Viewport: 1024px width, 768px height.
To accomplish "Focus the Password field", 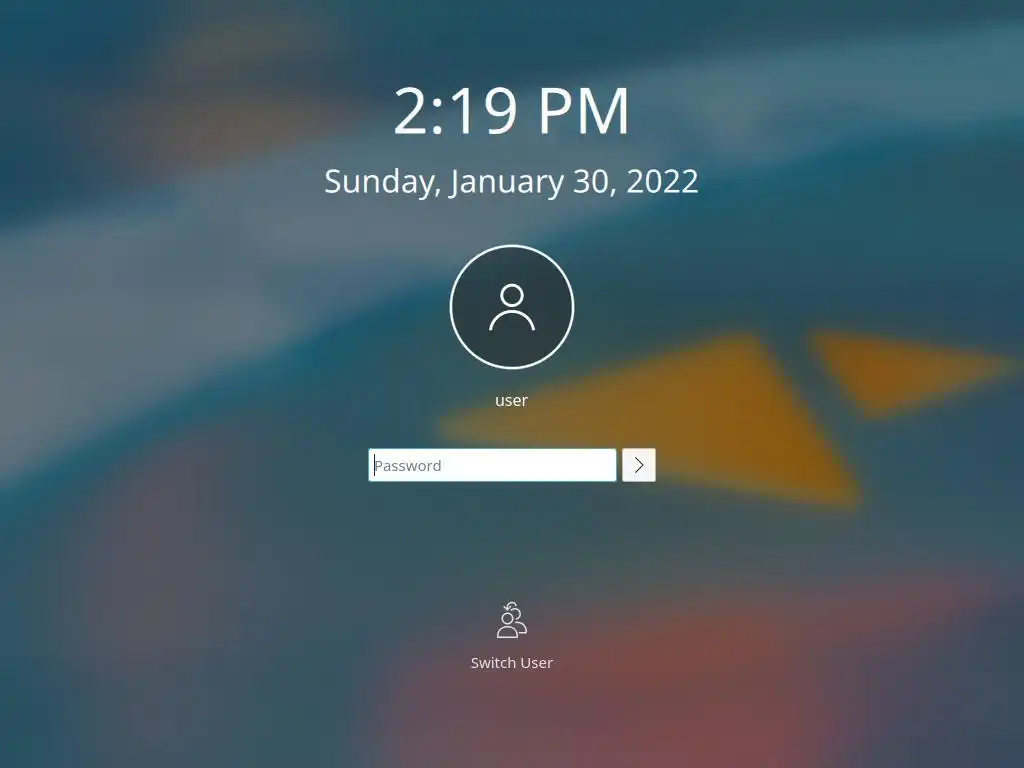I will [492, 465].
